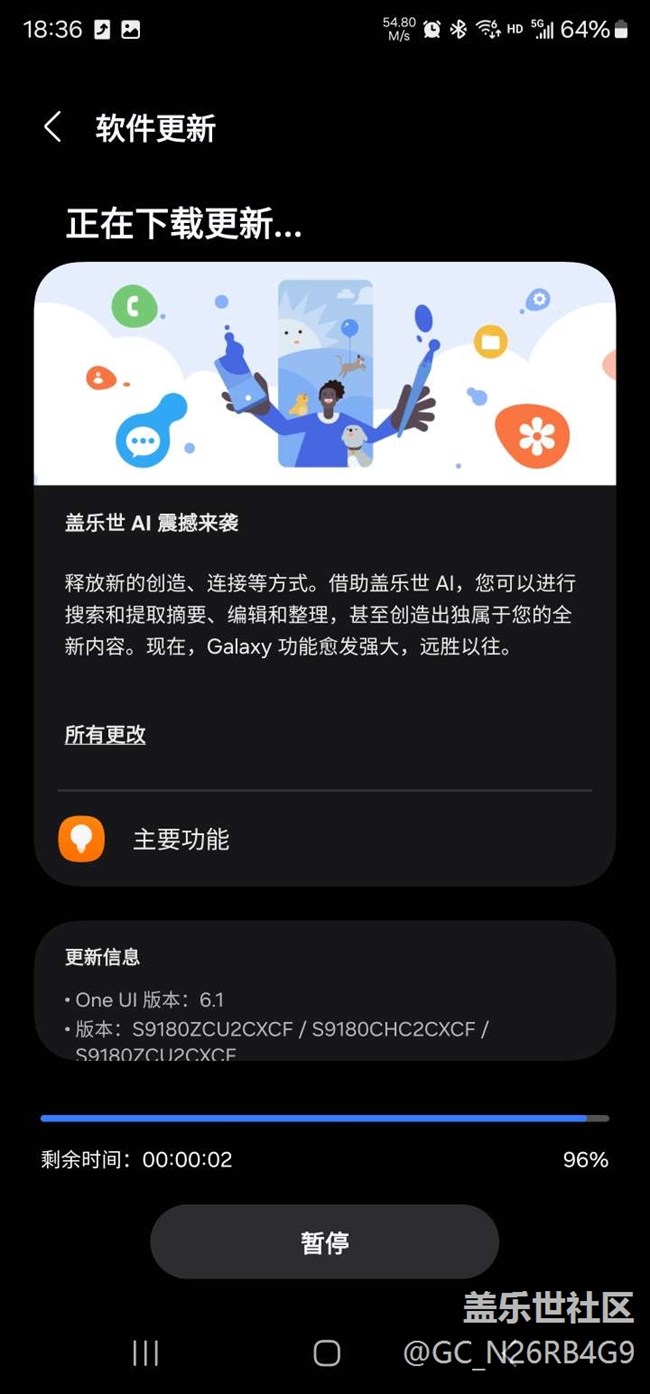Viewport: 650px width, 1394px height.
Task: Go back from the 软件更新 screen
Action: tap(53, 128)
